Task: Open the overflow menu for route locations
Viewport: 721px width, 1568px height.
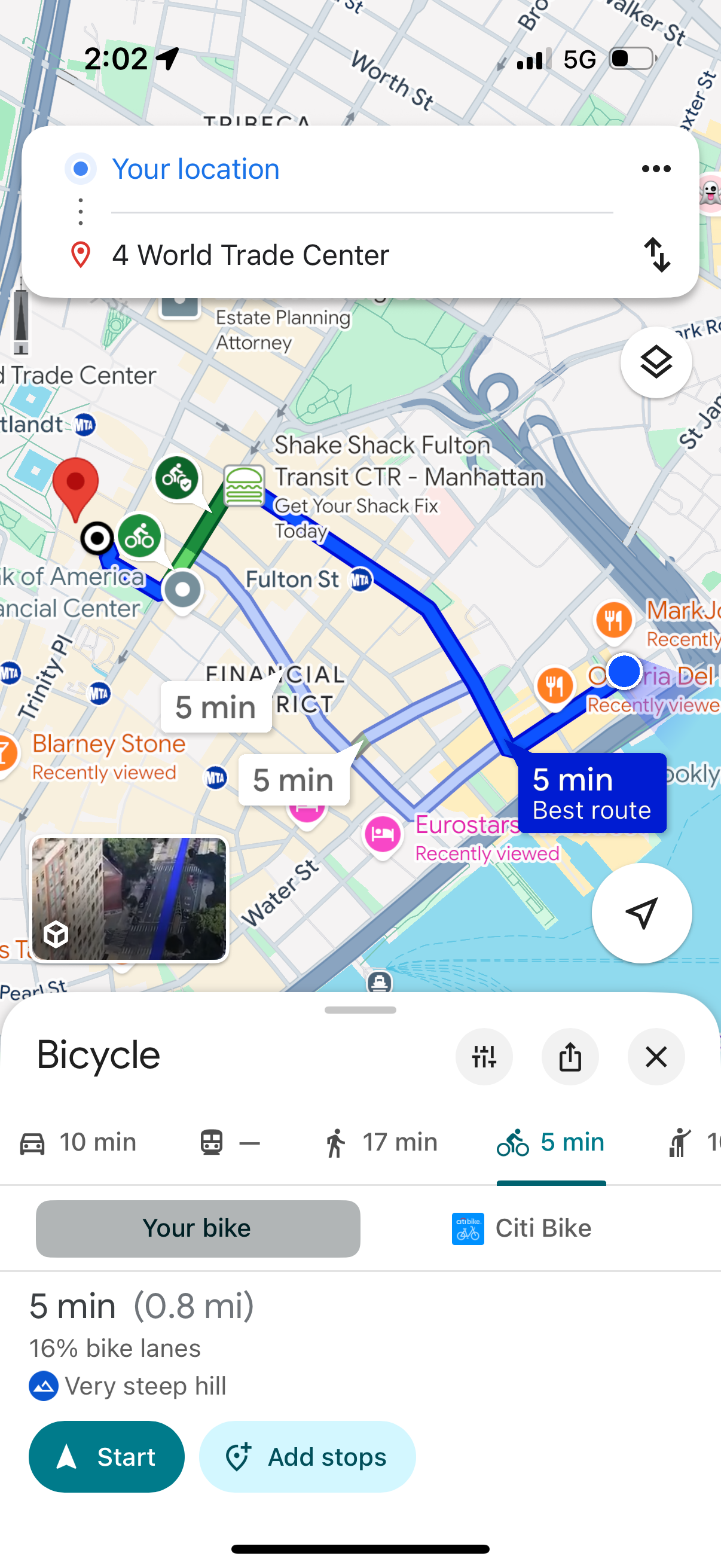Action: 656,169
